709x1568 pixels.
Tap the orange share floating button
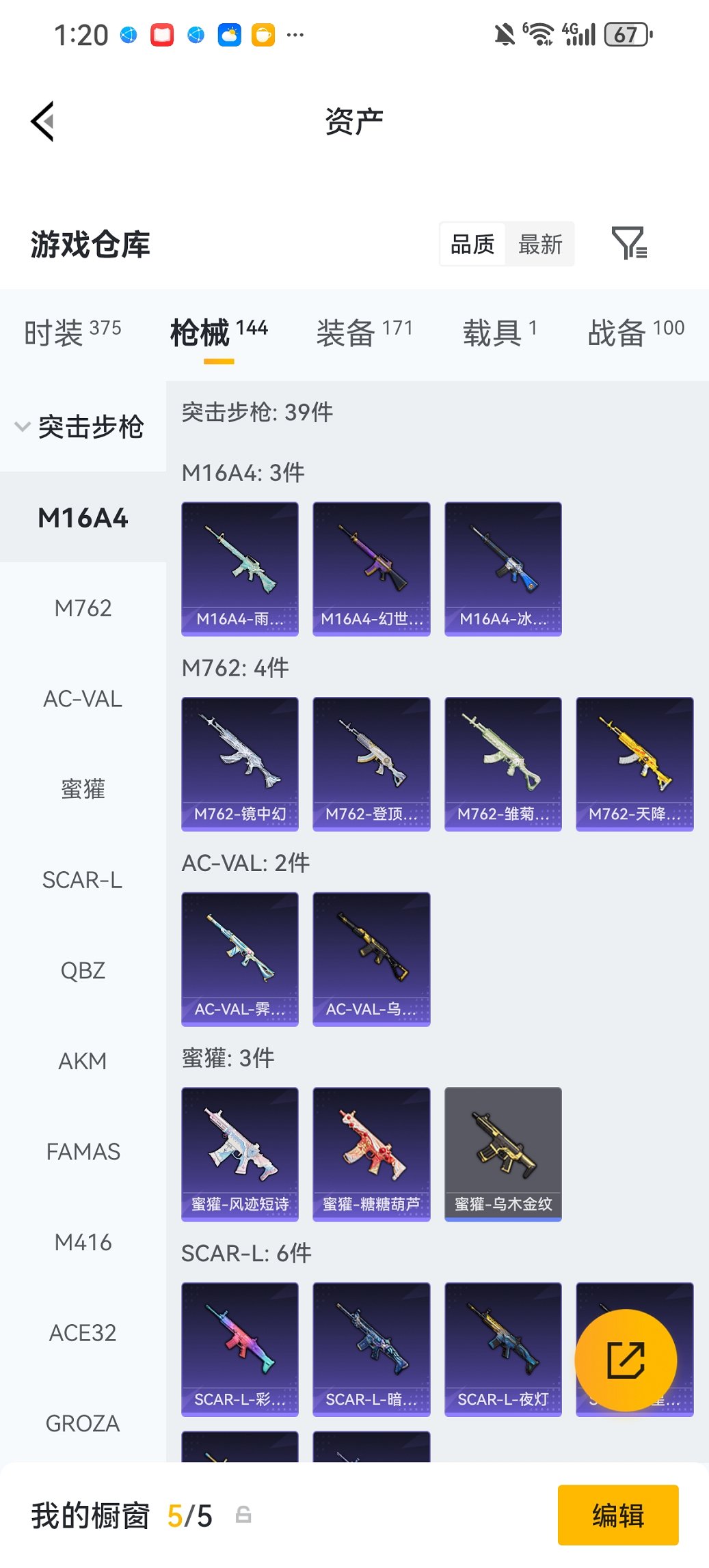pos(626,1360)
